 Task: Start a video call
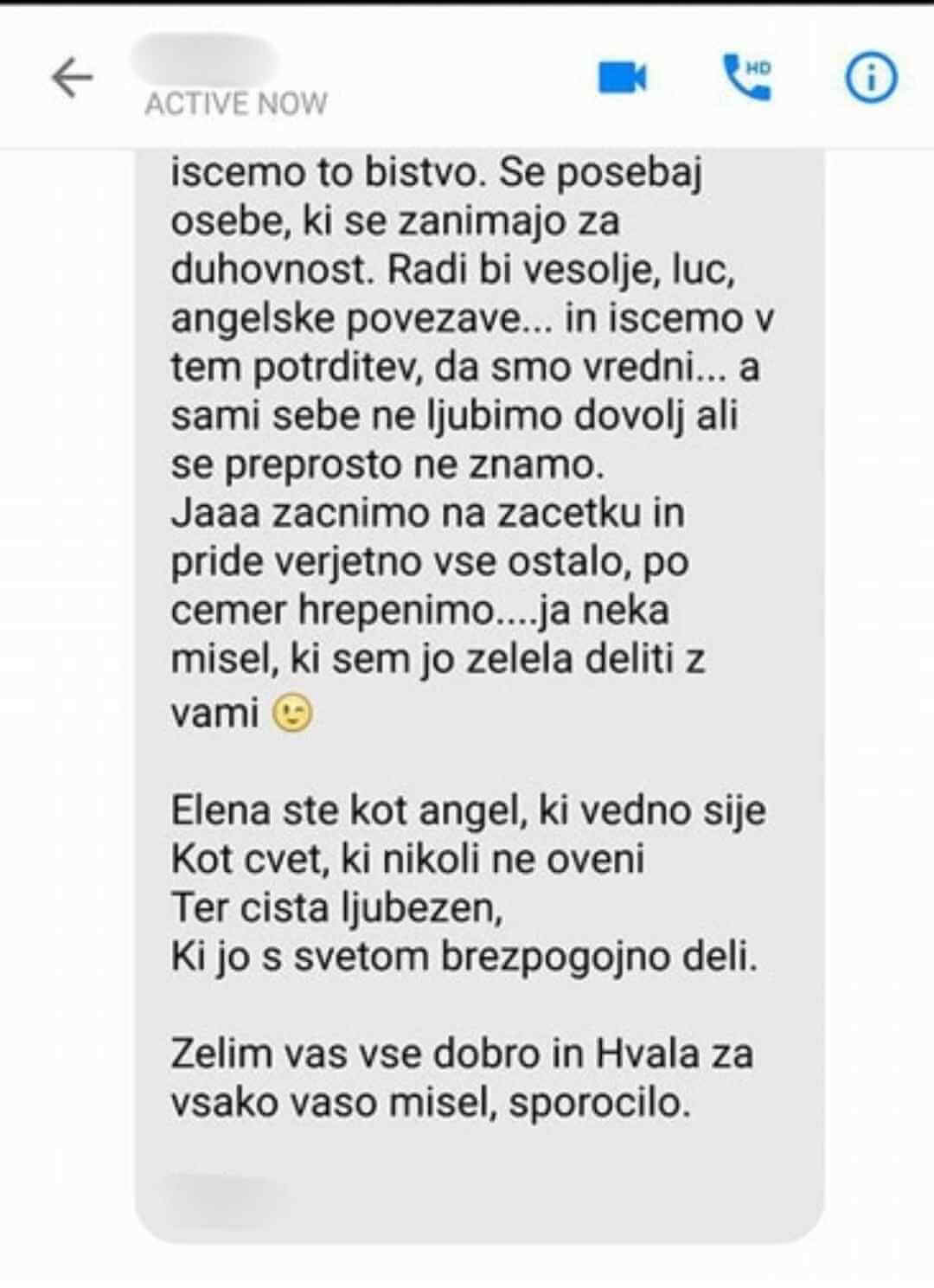coord(623,78)
